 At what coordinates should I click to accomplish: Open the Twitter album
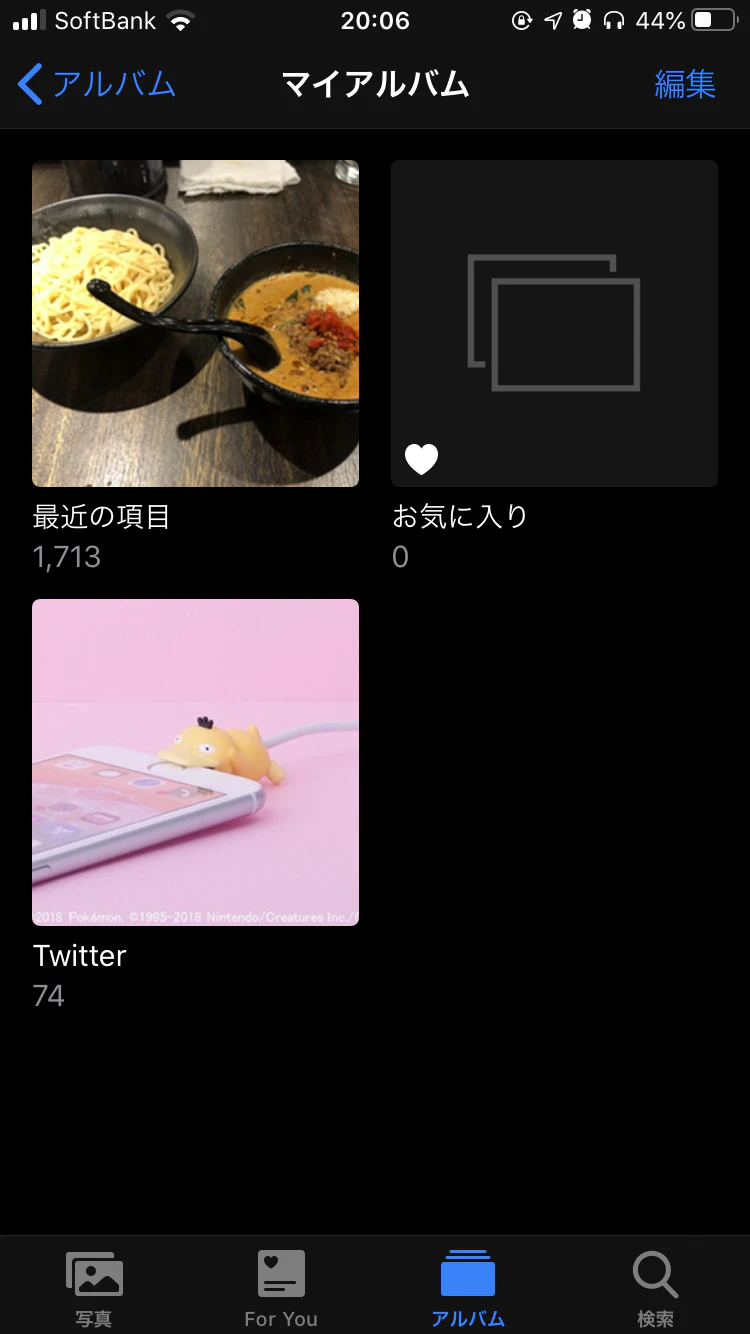[195, 761]
